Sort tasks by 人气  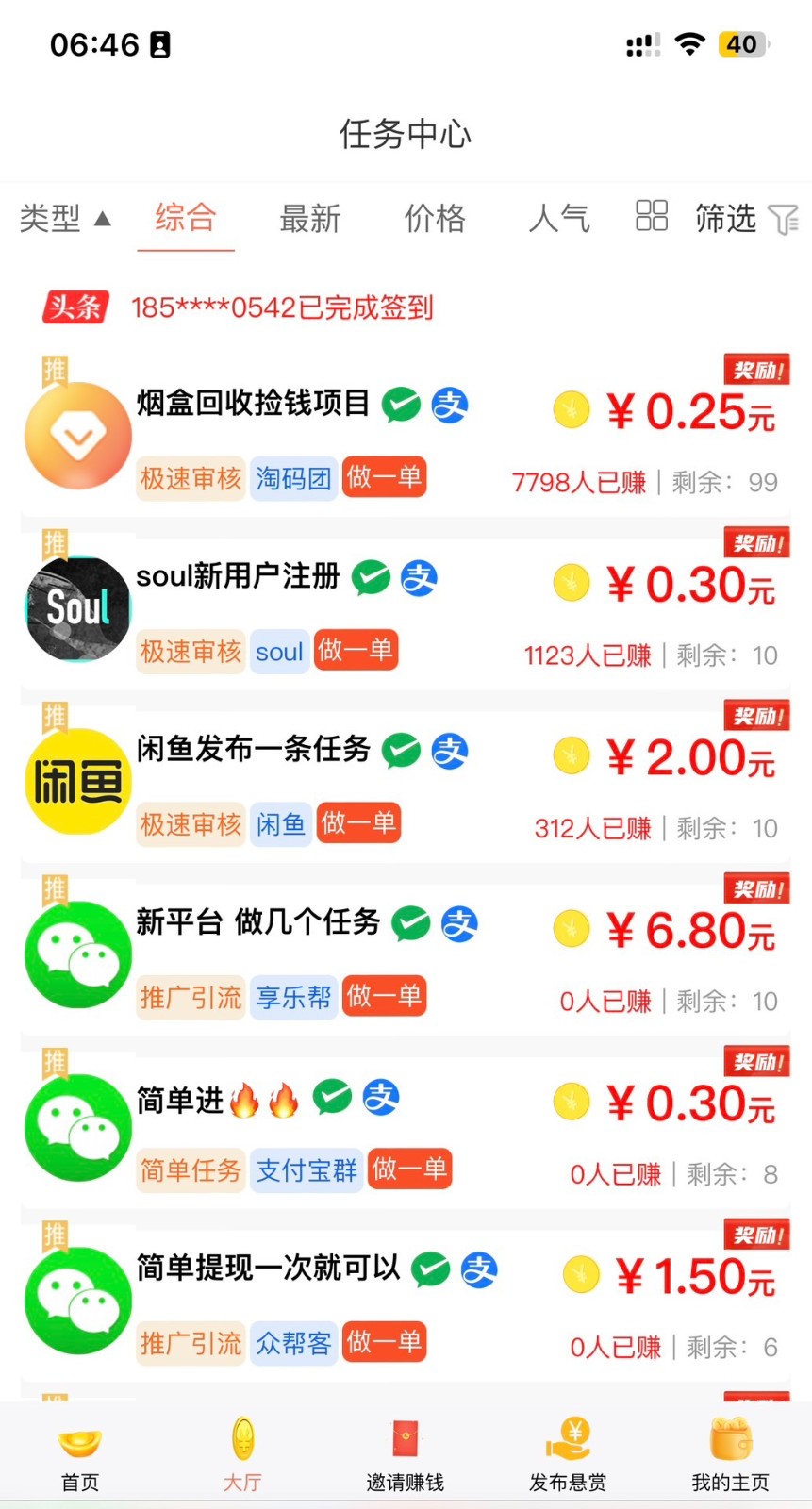tap(559, 219)
